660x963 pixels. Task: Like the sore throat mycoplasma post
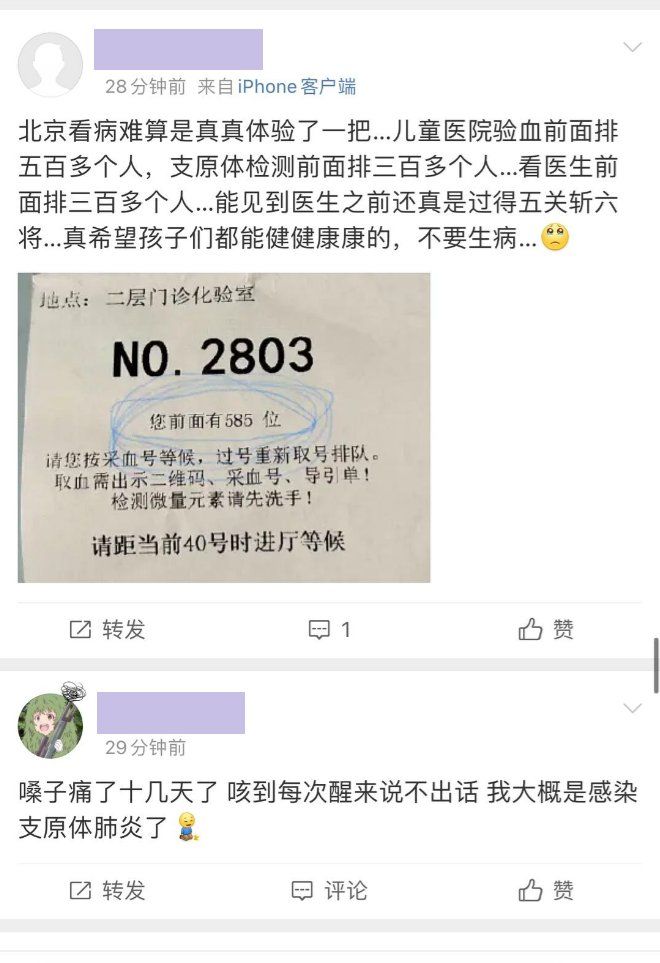point(546,890)
